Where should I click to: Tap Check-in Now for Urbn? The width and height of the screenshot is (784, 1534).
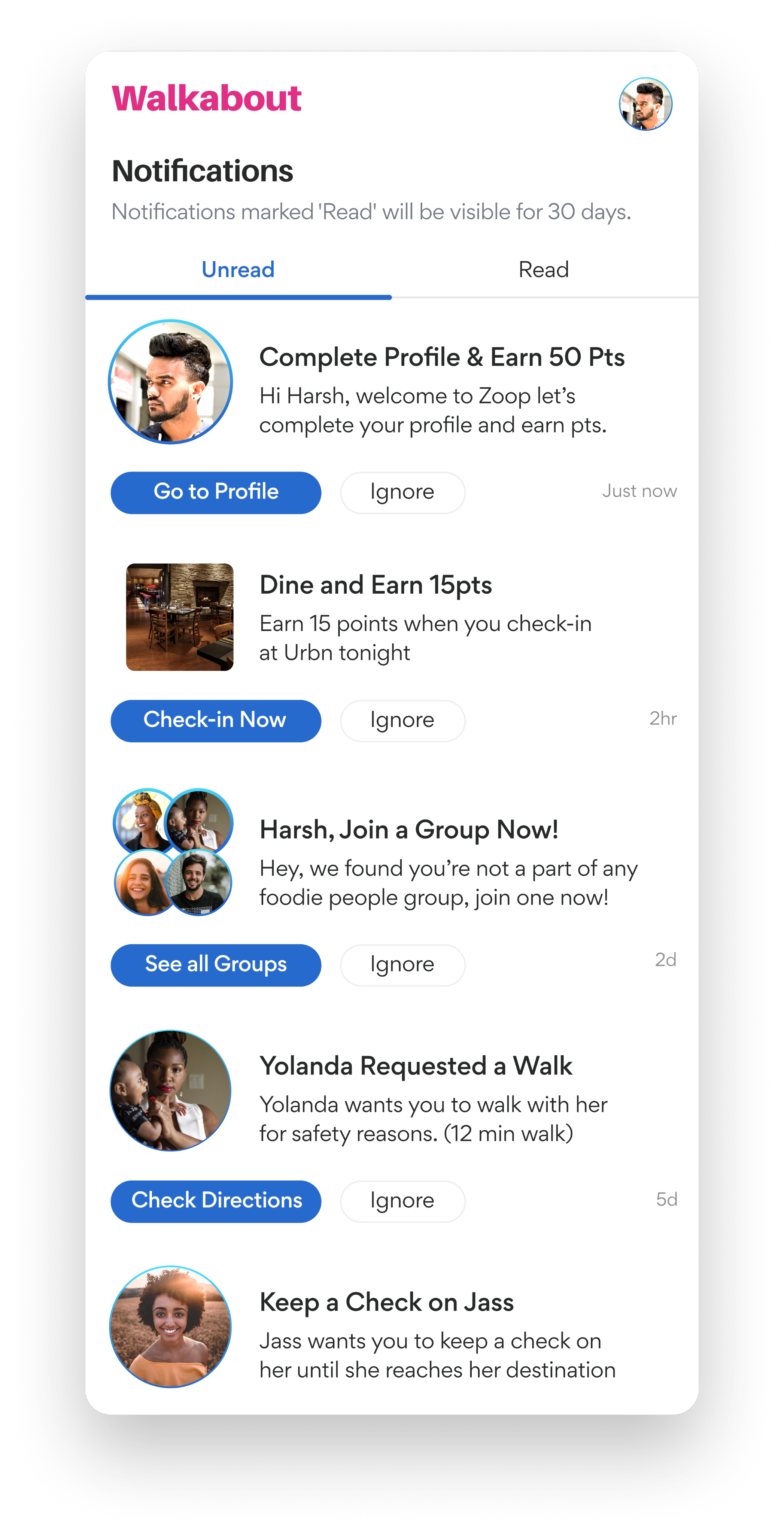pos(216,721)
